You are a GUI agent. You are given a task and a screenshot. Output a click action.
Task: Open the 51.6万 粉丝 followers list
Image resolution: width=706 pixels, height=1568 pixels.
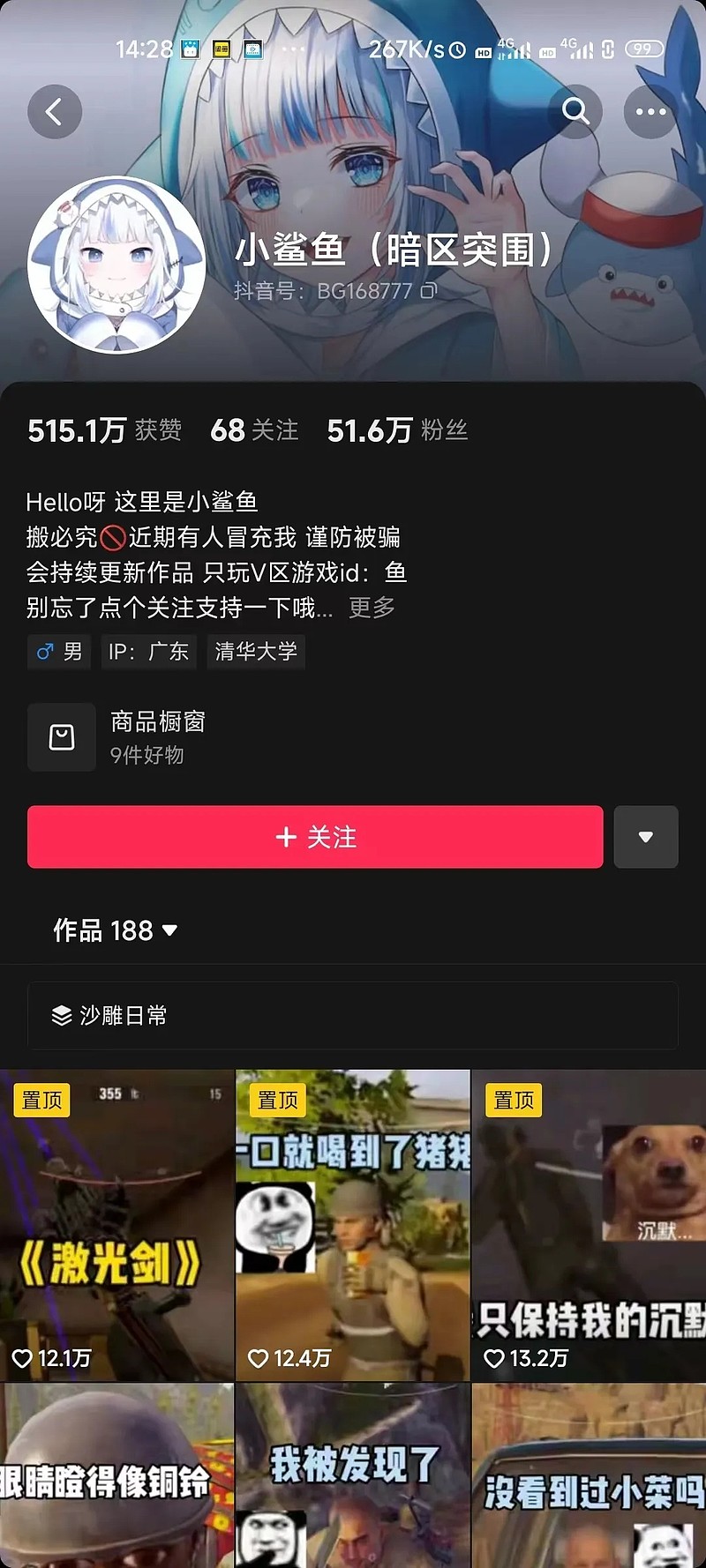(x=397, y=430)
